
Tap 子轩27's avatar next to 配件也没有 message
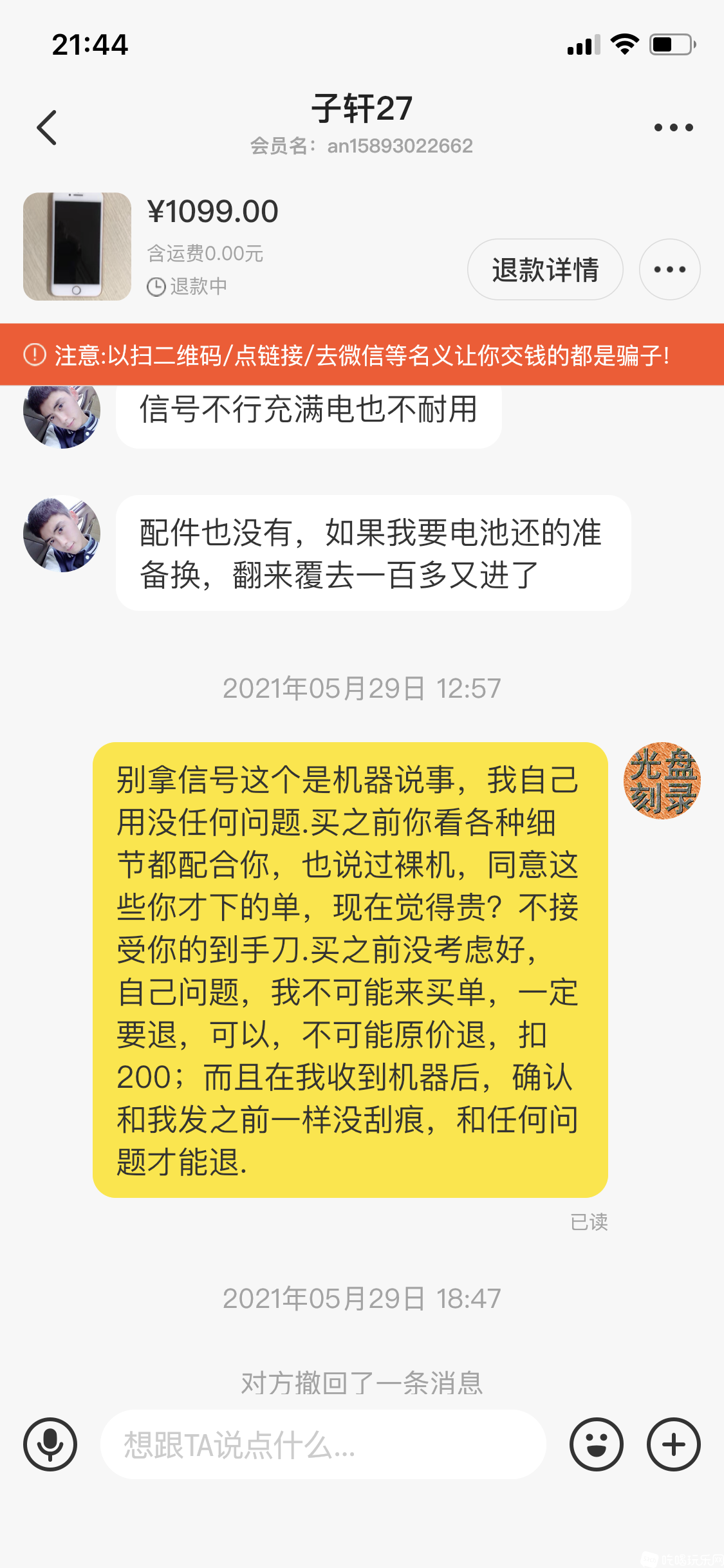62,534
